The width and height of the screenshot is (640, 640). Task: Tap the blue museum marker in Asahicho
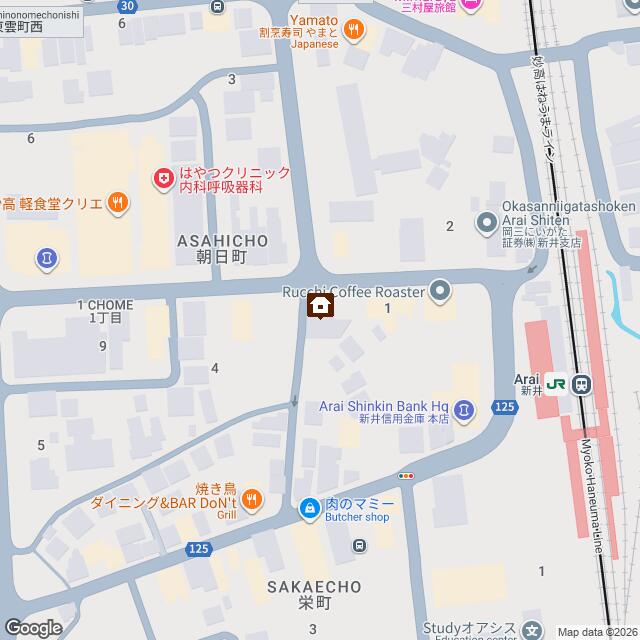point(47,260)
